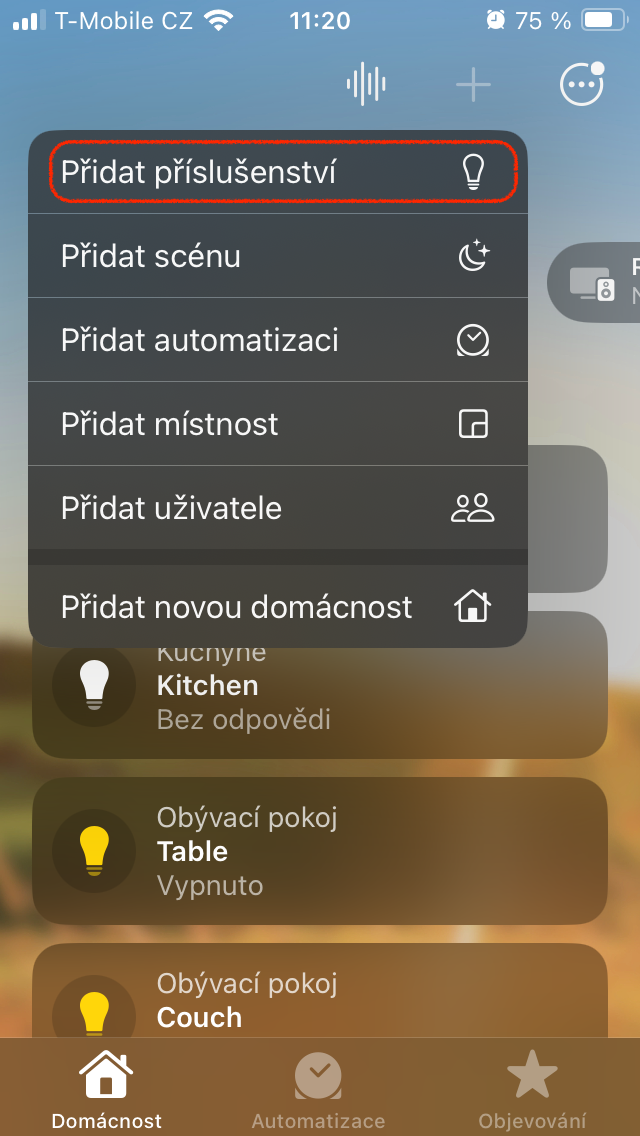
Task: Select Přidat příslušenství from the menu
Action: [x=277, y=172]
